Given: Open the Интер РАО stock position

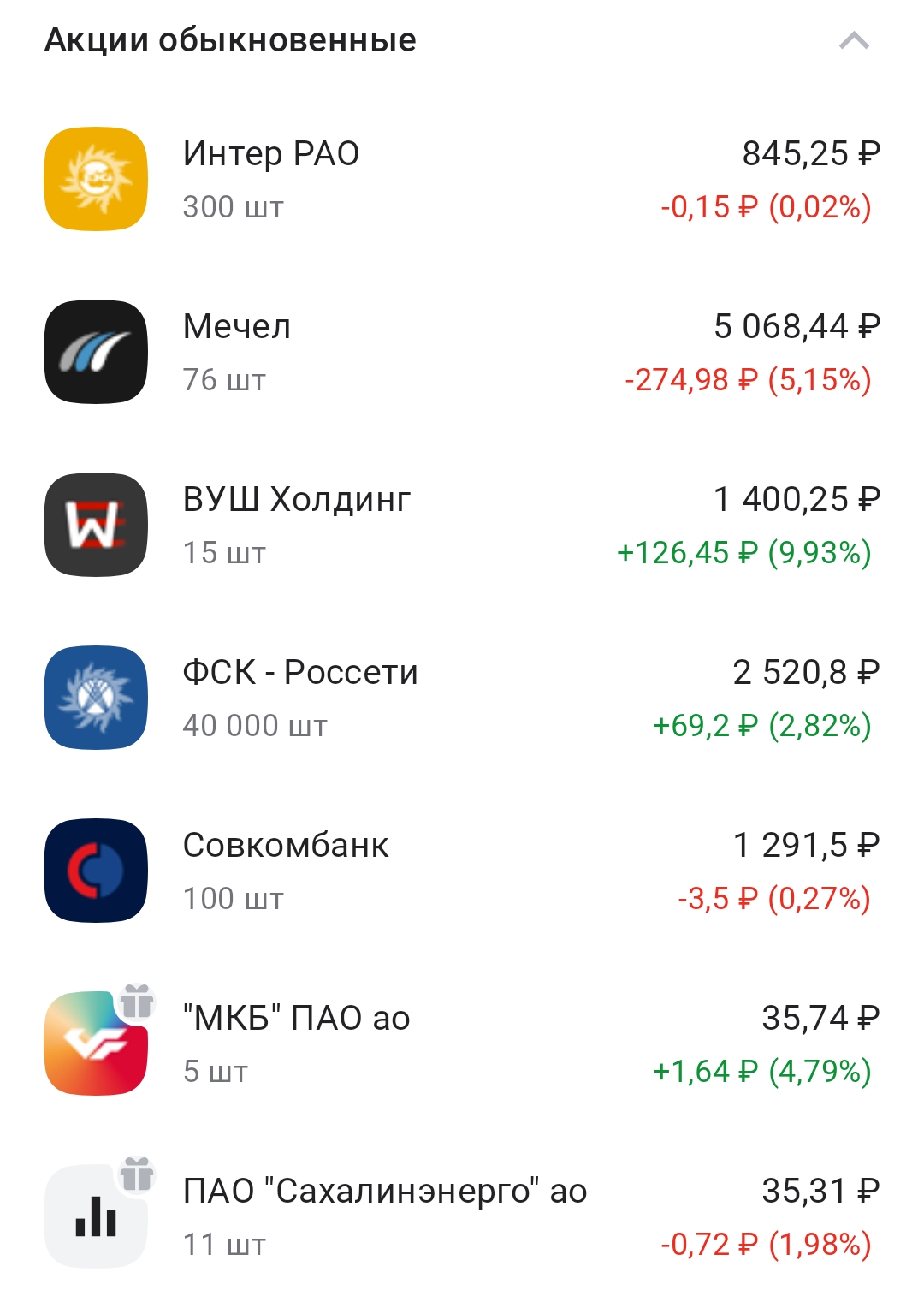Looking at the screenshot, I should [x=462, y=180].
